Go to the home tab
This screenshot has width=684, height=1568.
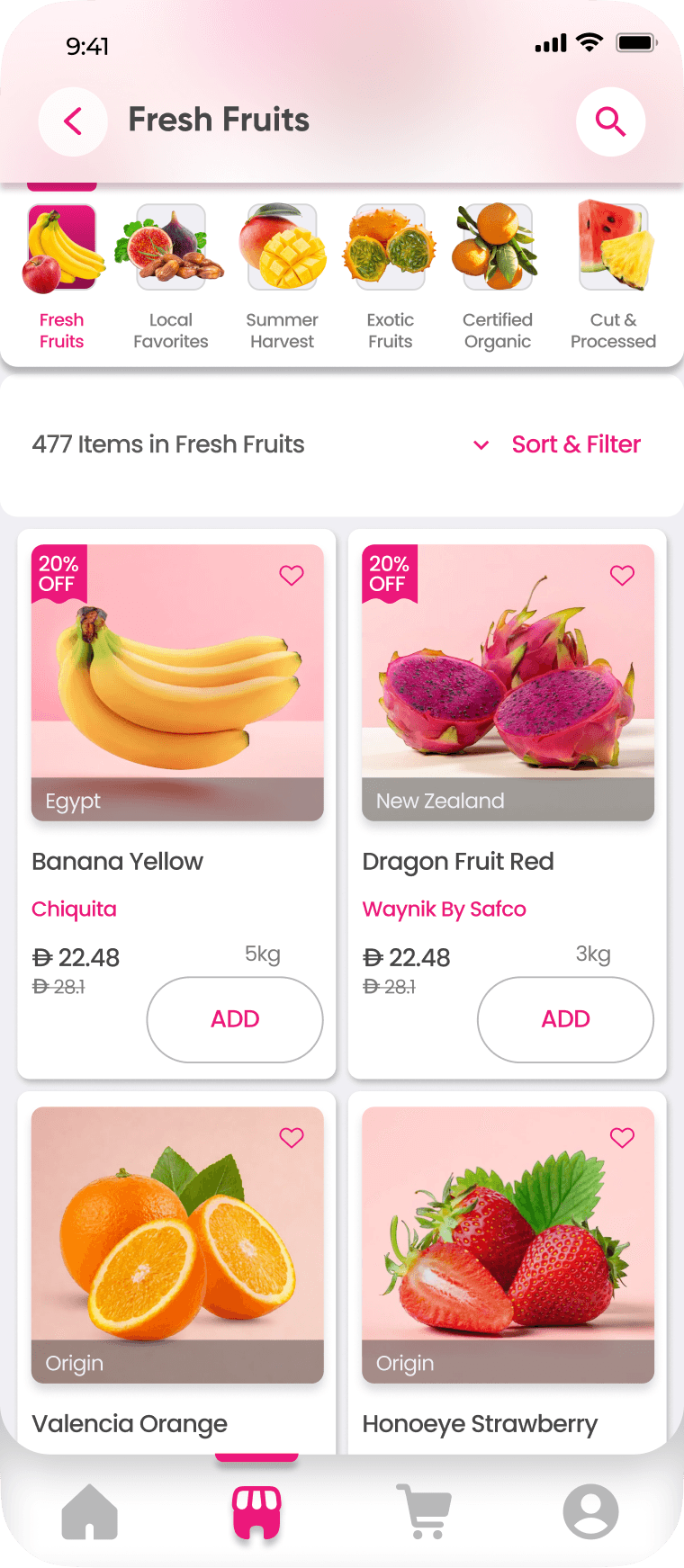[90, 1511]
